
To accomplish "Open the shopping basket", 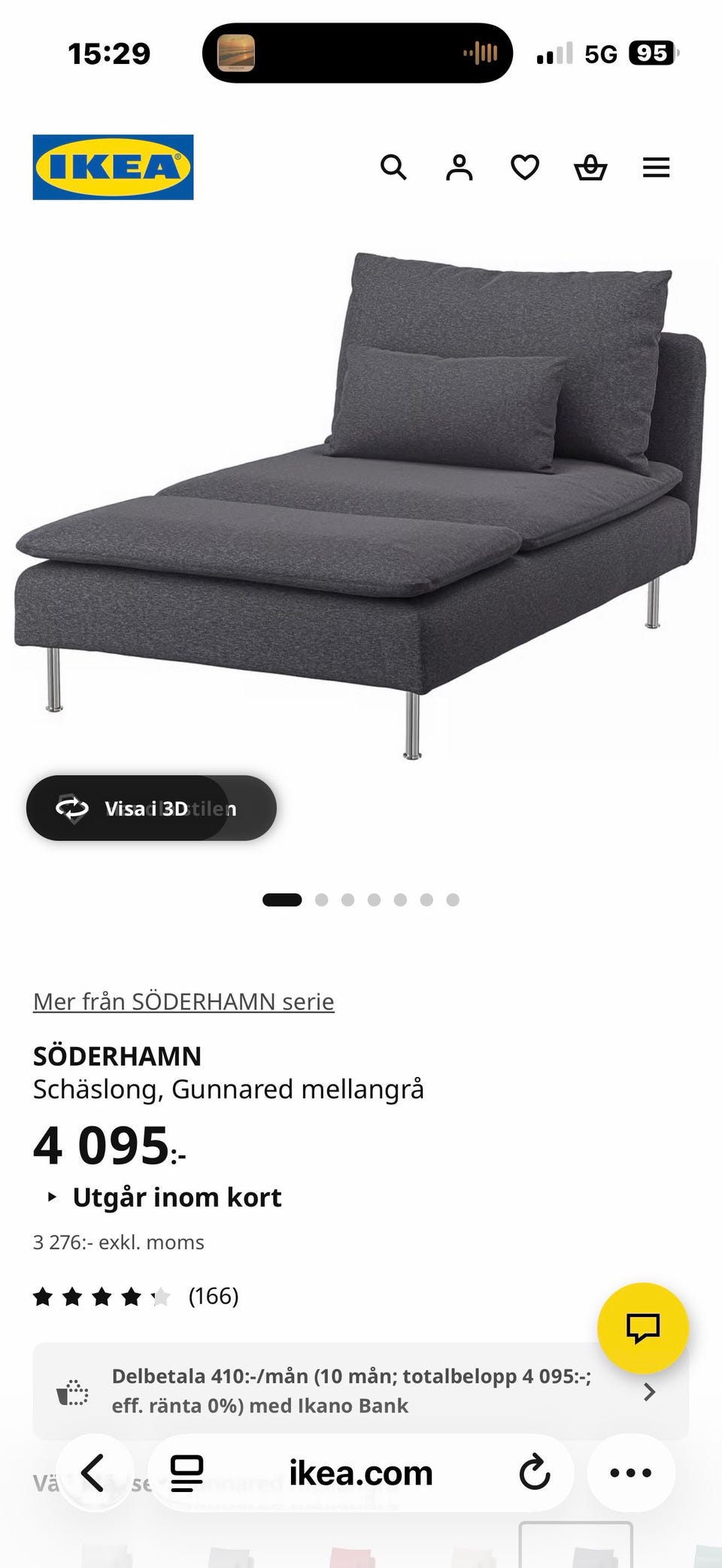I will tap(590, 167).
